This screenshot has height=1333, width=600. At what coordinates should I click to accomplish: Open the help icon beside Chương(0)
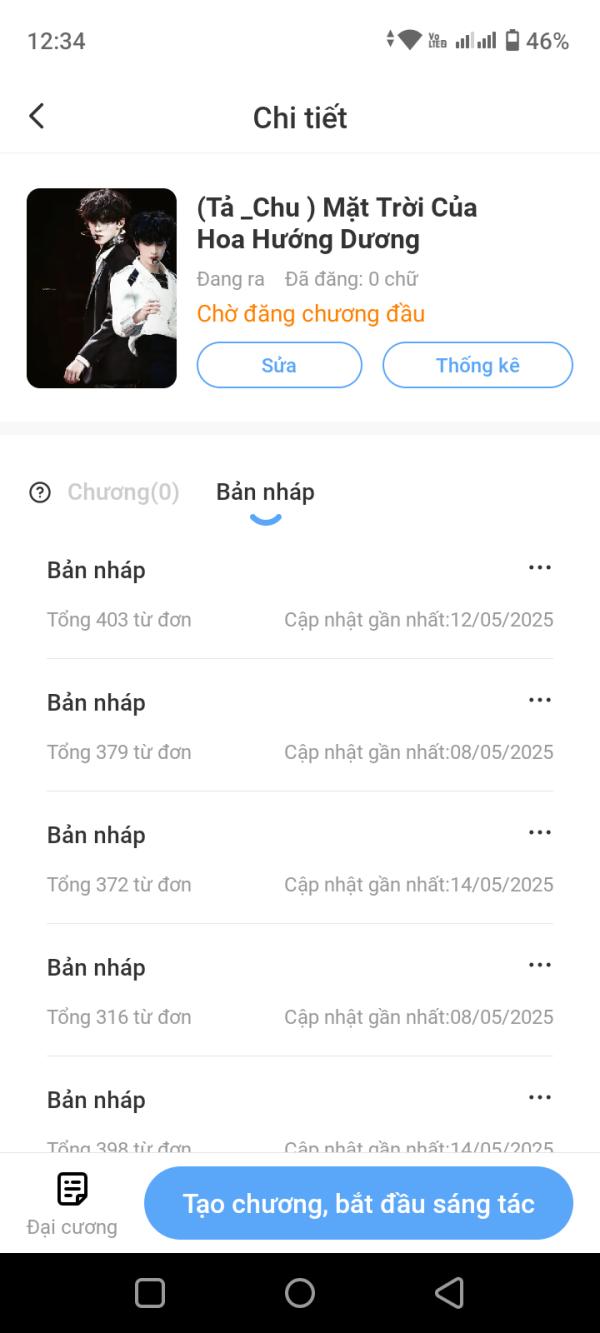[x=40, y=492]
